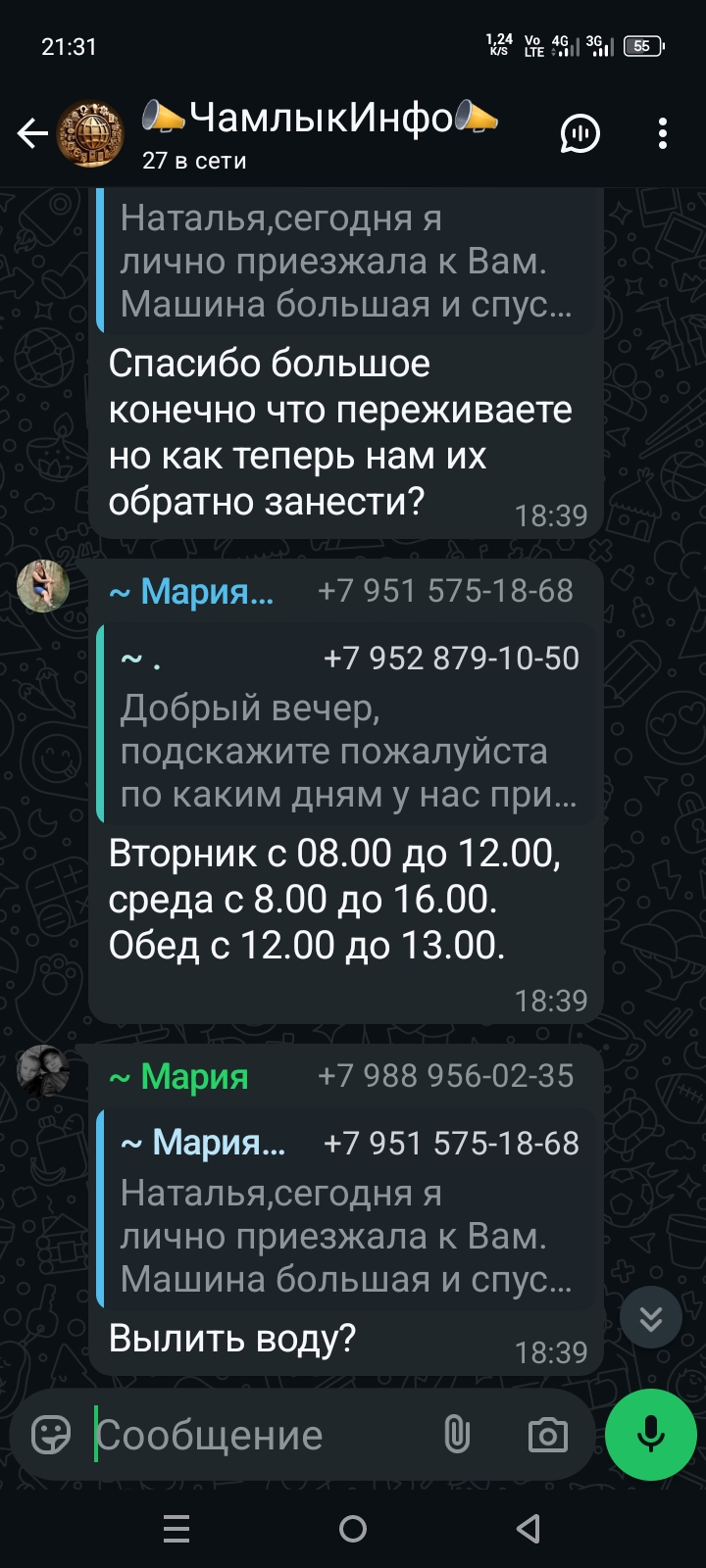Attach a file with the paperclip

pos(457,1435)
